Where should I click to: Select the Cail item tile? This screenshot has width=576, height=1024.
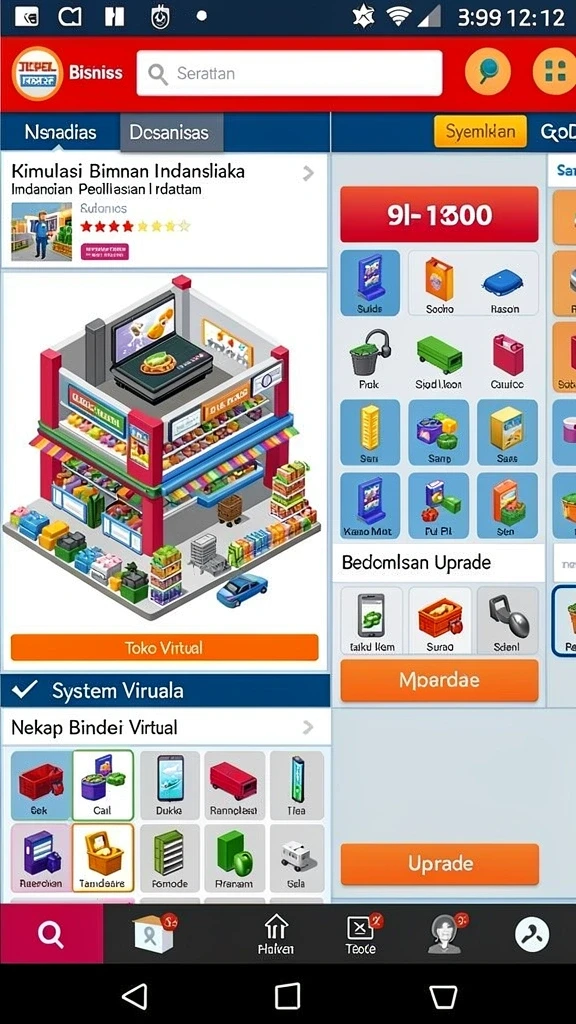point(103,785)
